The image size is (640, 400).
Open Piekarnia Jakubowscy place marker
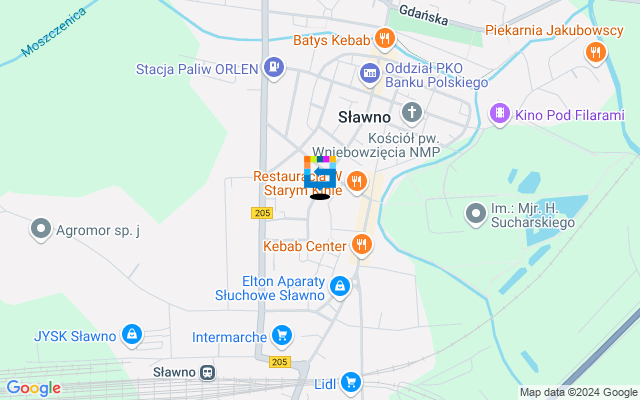[x=597, y=53]
